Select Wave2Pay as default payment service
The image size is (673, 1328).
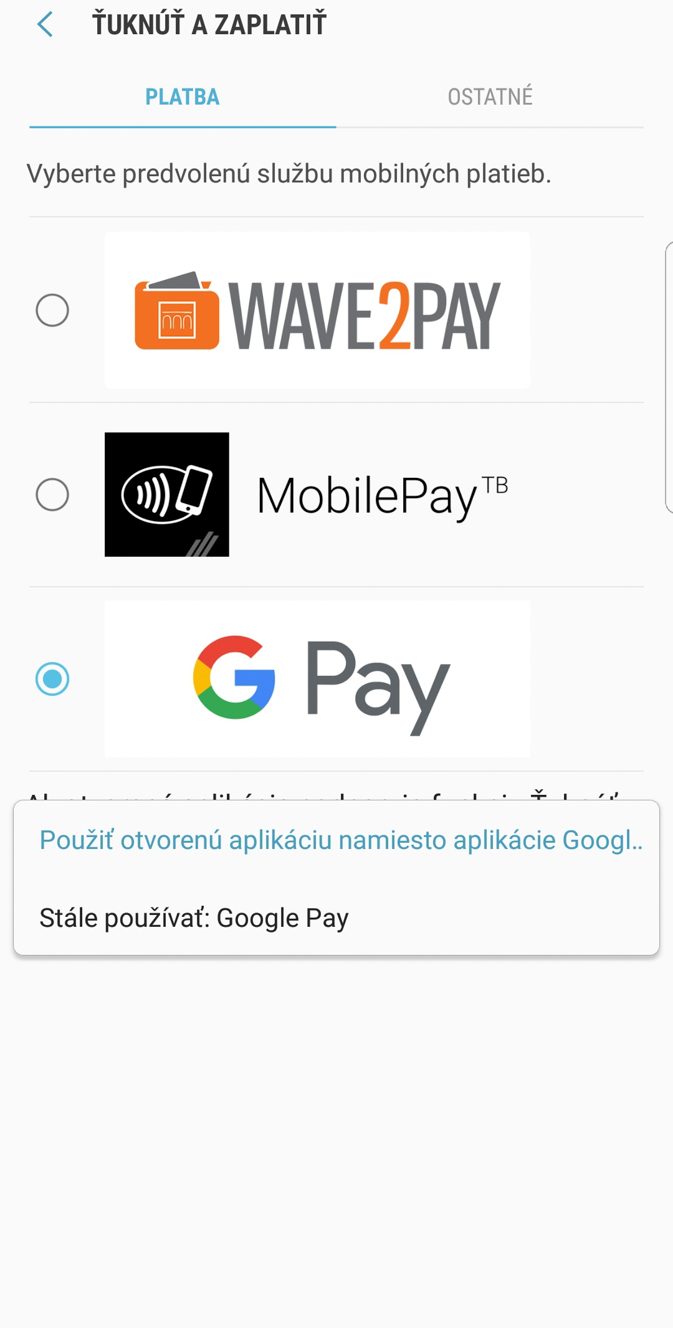tap(52, 310)
